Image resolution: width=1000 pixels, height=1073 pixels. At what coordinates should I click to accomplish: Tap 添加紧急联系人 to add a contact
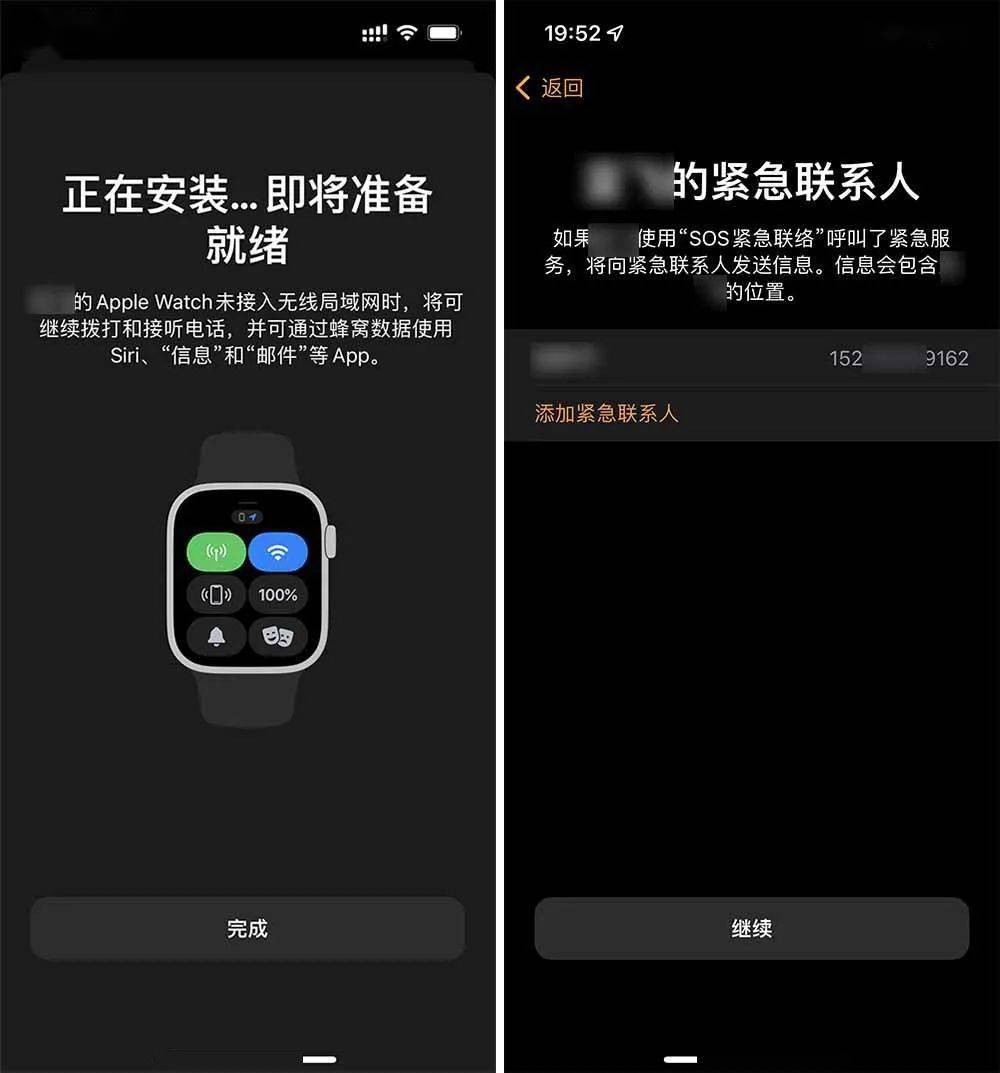pyautogui.click(x=607, y=413)
